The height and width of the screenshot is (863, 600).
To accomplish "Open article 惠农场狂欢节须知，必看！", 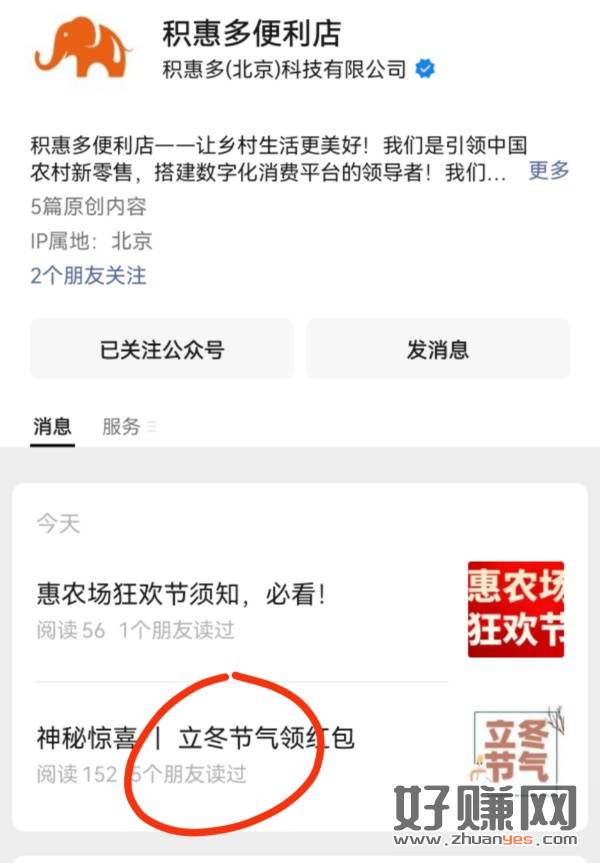I will (x=182, y=596).
